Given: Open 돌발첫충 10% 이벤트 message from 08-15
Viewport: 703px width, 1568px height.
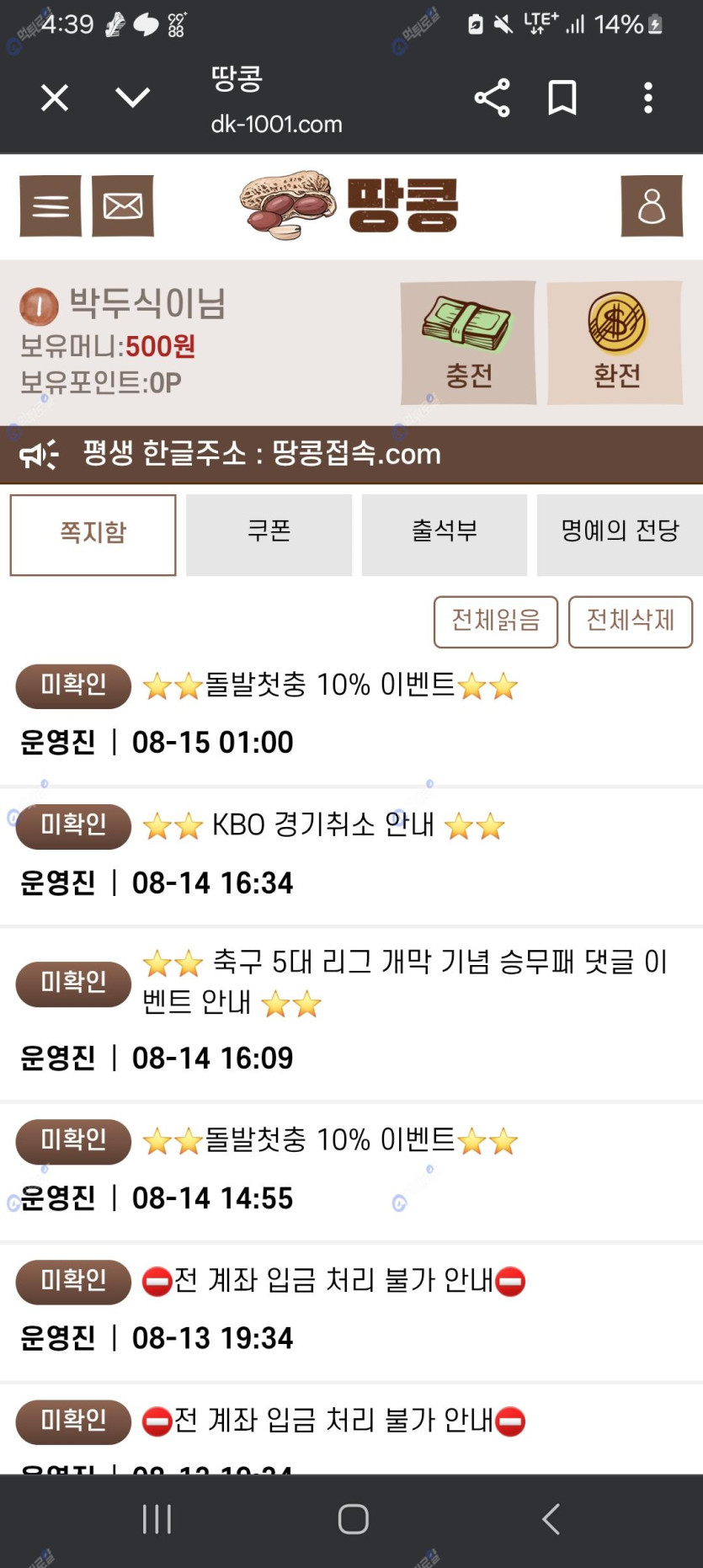Looking at the screenshot, I should (x=329, y=685).
